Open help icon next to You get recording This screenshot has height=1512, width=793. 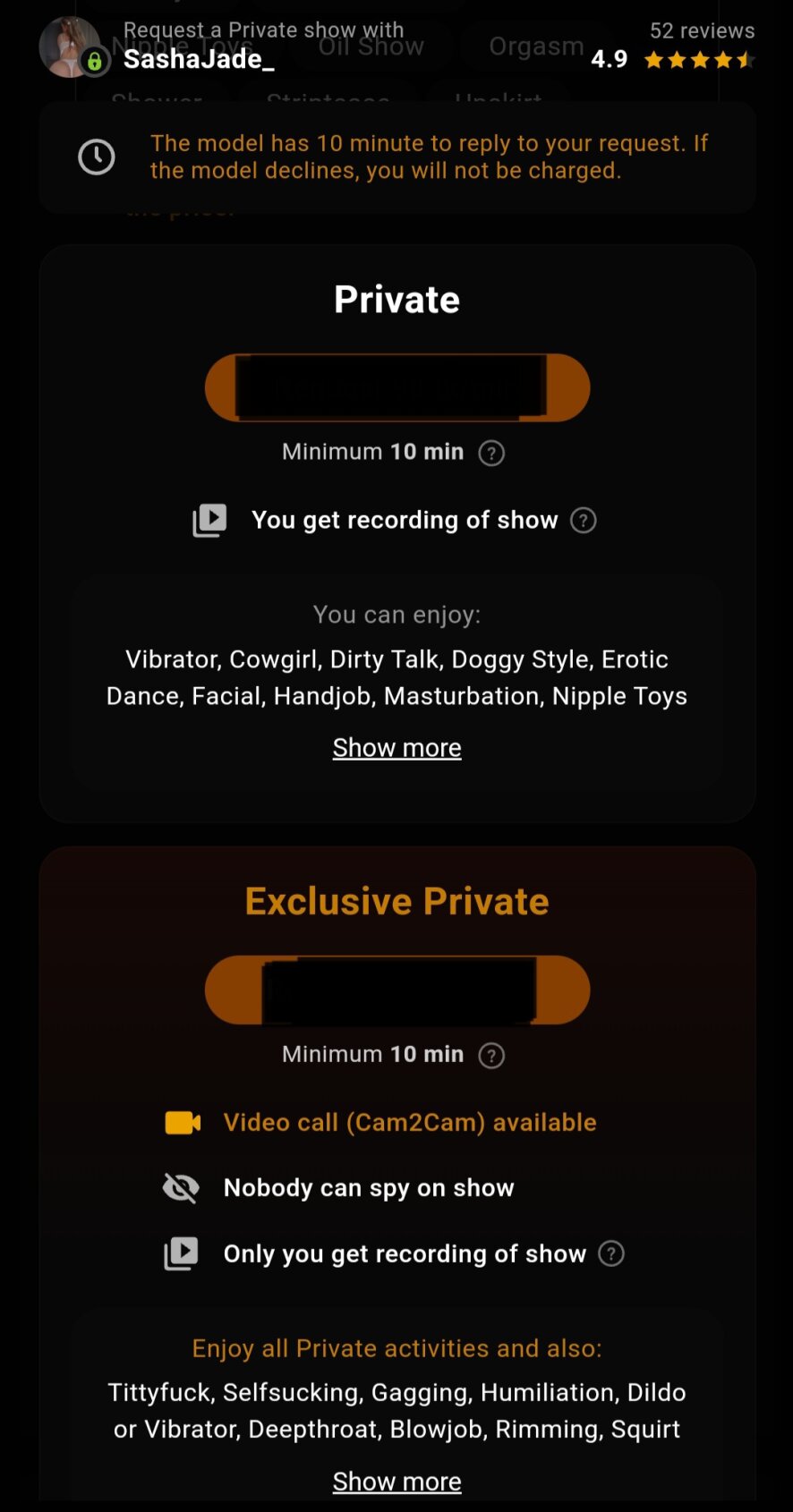point(584,521)
